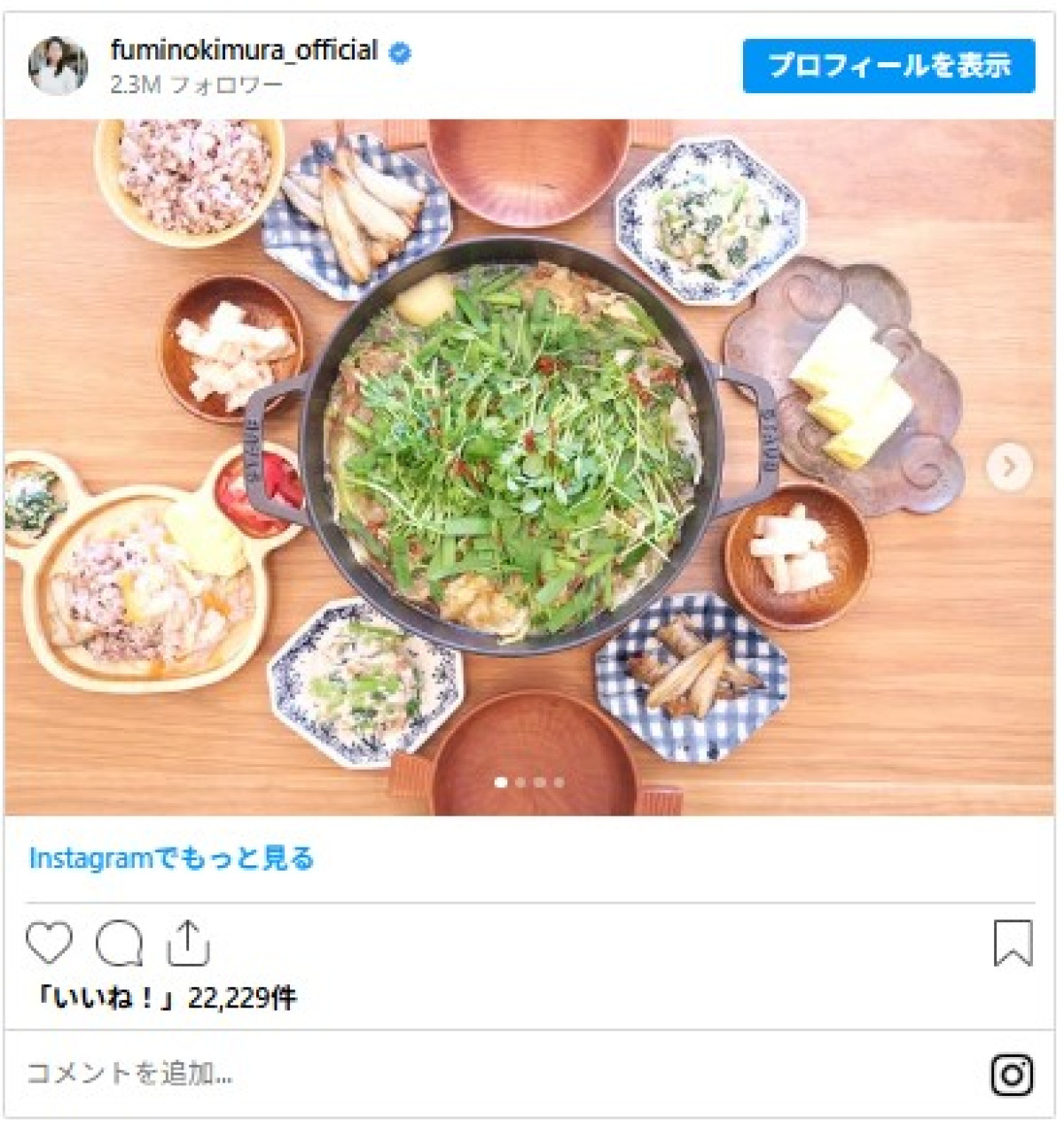
Task: Open Instagram via the logo icon
Action: click(x=1012, y=1075)
